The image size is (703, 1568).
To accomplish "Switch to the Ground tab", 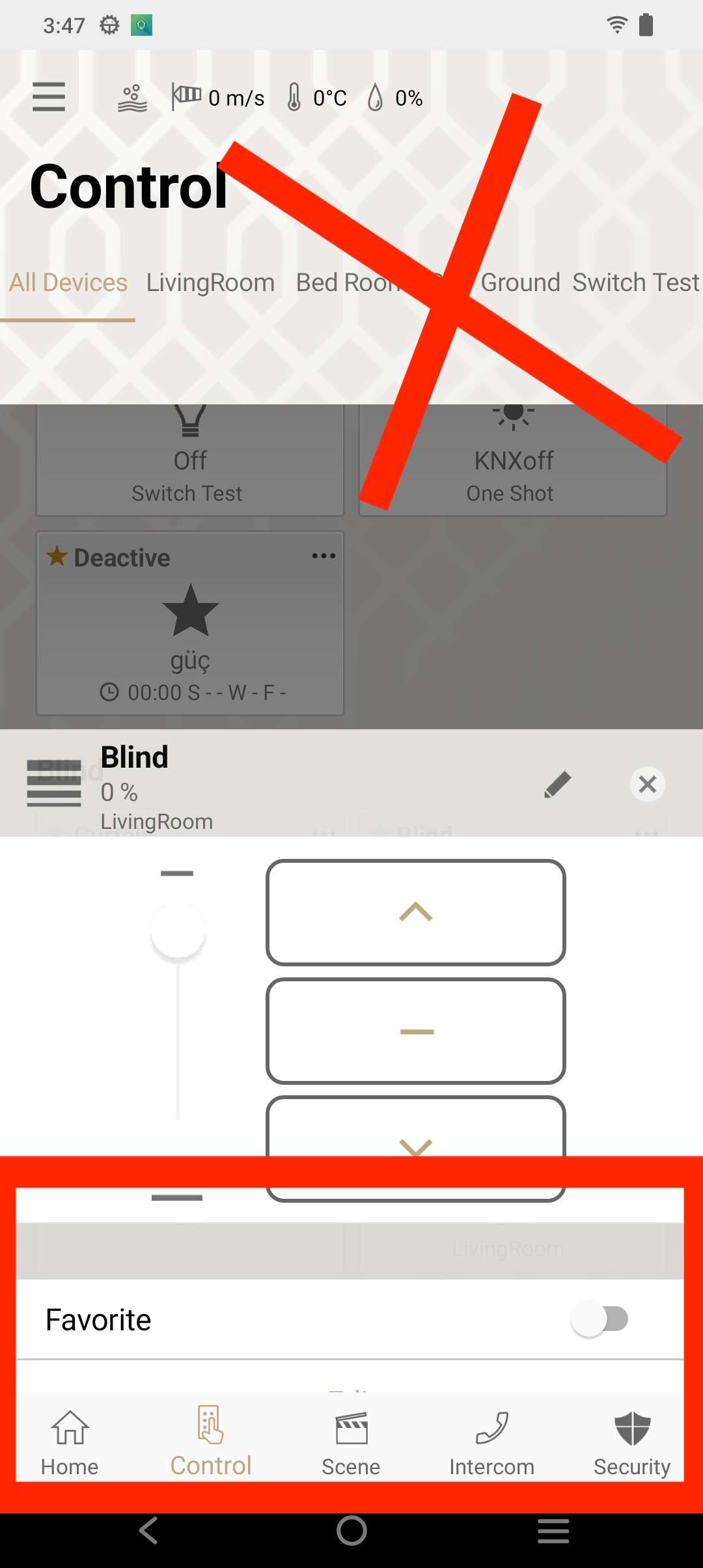I will [x=520, y=283].
